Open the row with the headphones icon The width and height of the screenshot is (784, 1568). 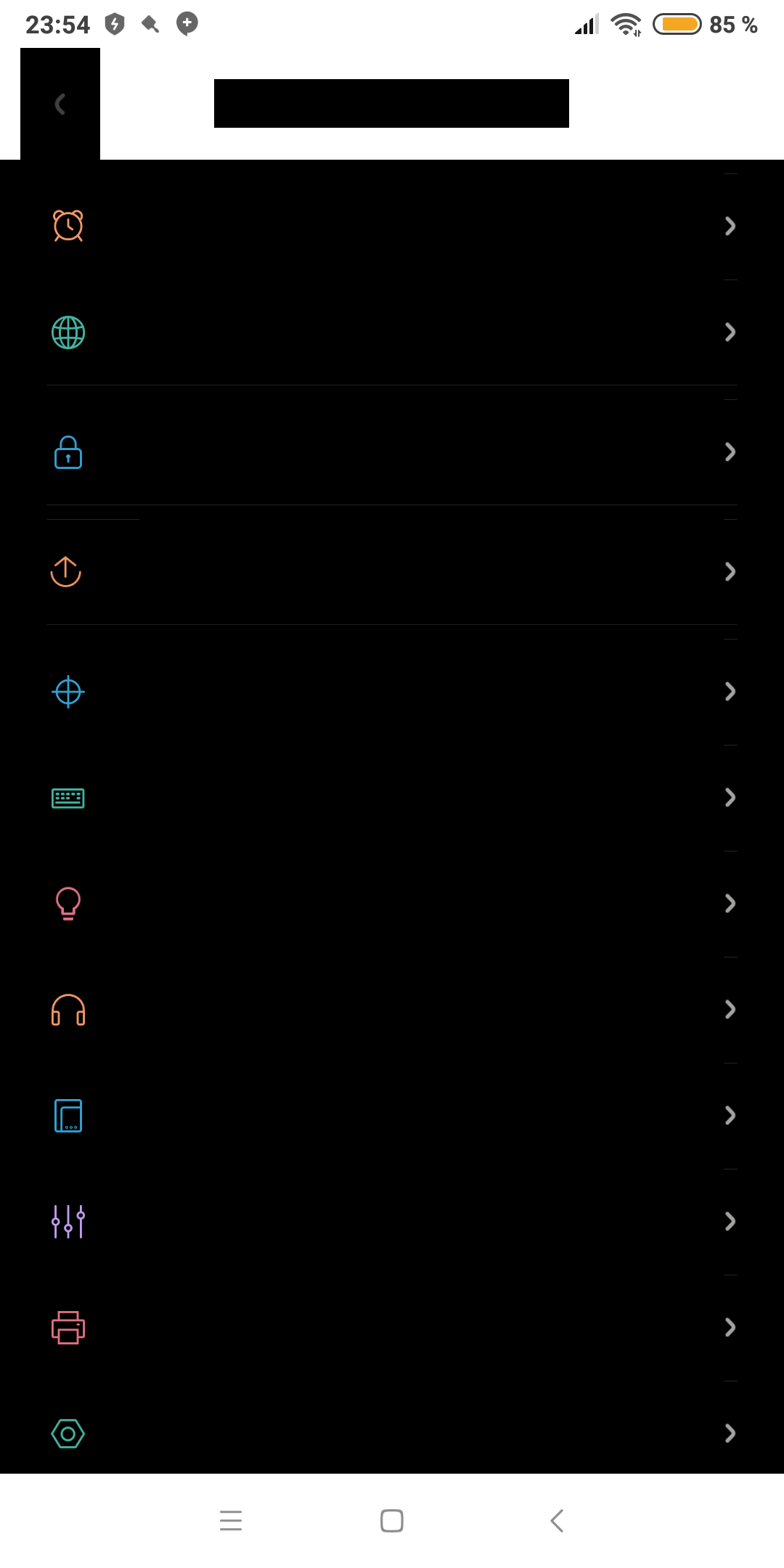(392, 1010)
